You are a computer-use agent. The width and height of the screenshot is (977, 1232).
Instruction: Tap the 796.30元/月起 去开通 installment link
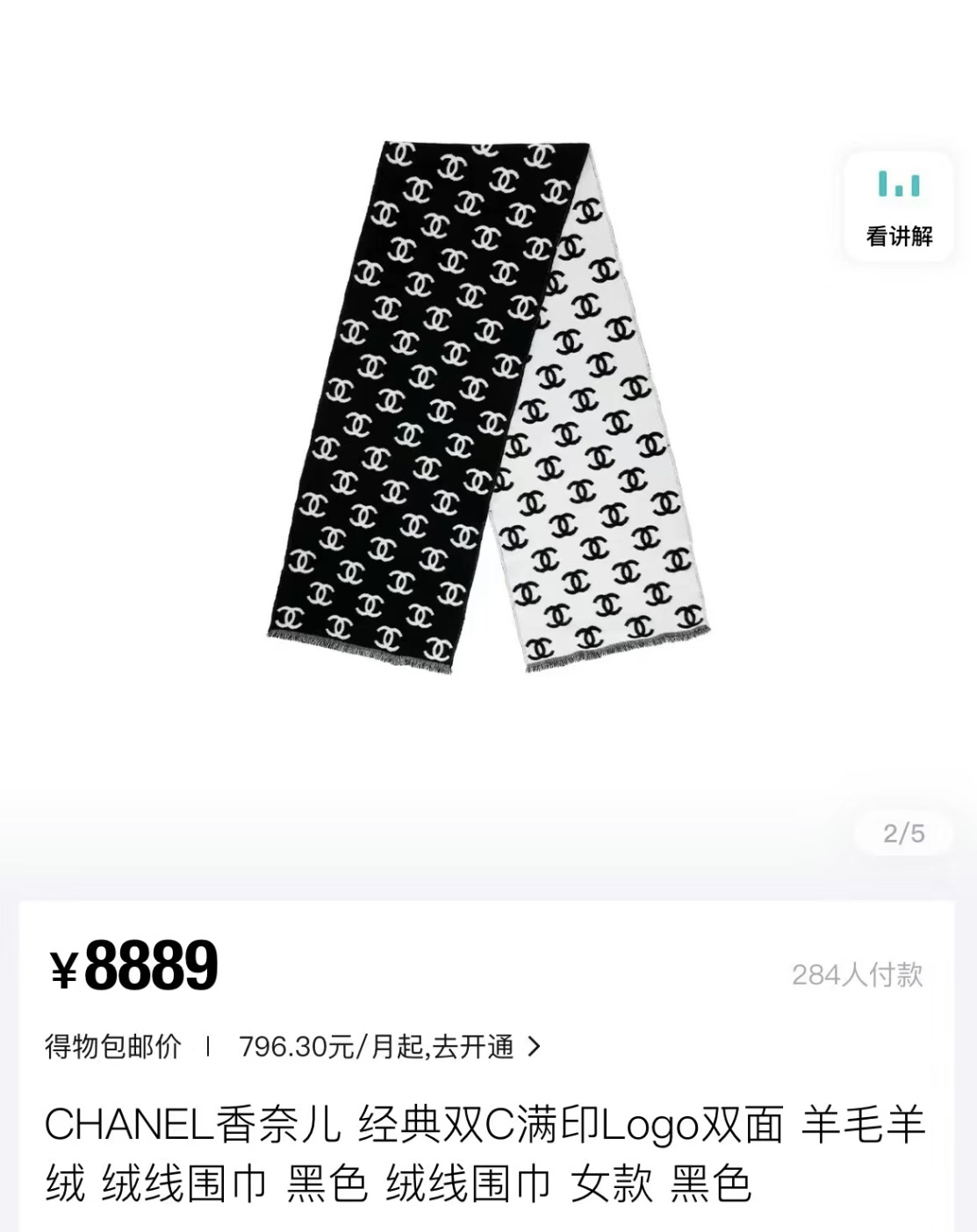coord(390,1046)
